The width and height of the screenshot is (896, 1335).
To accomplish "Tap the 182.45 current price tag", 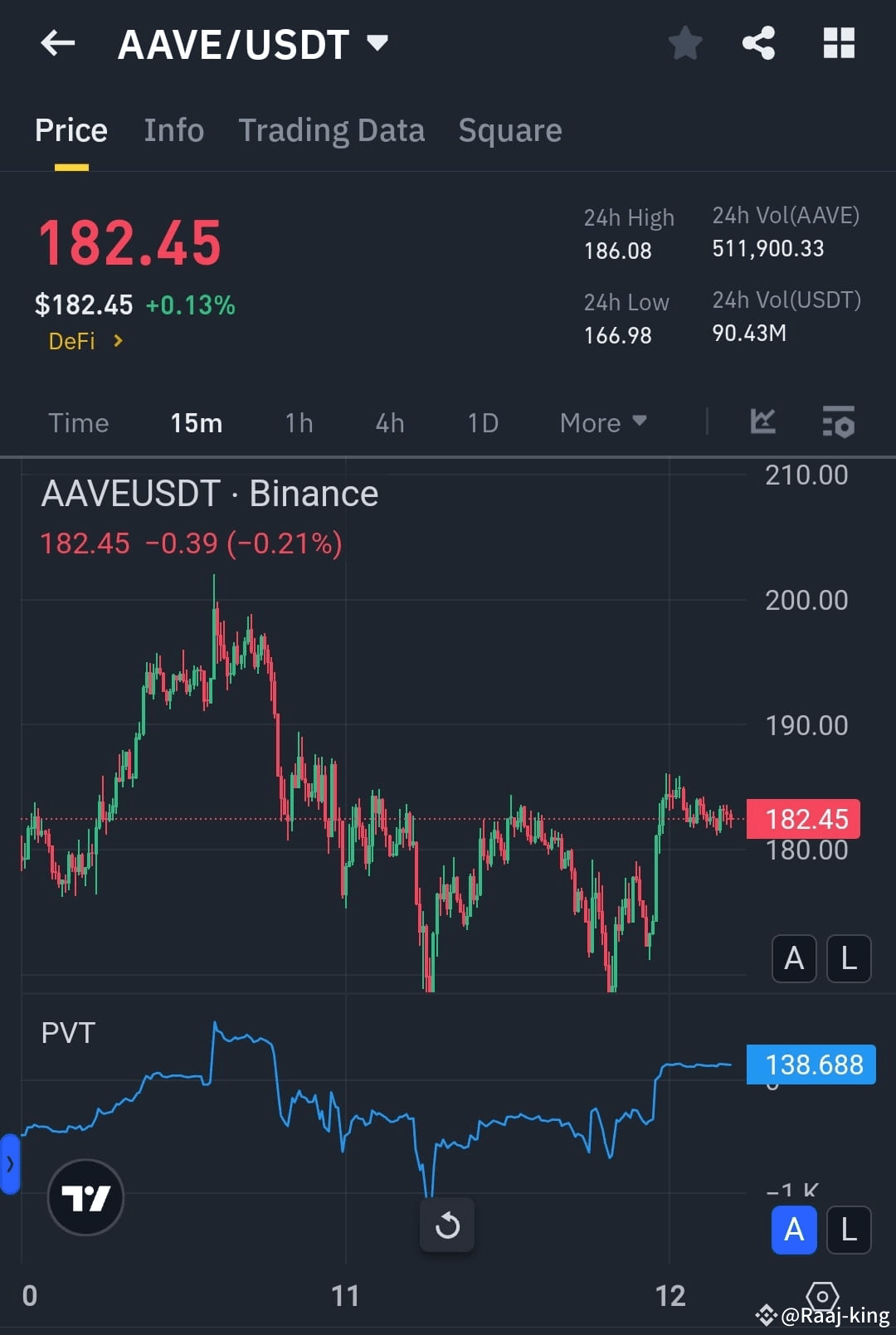I will 802,819.
